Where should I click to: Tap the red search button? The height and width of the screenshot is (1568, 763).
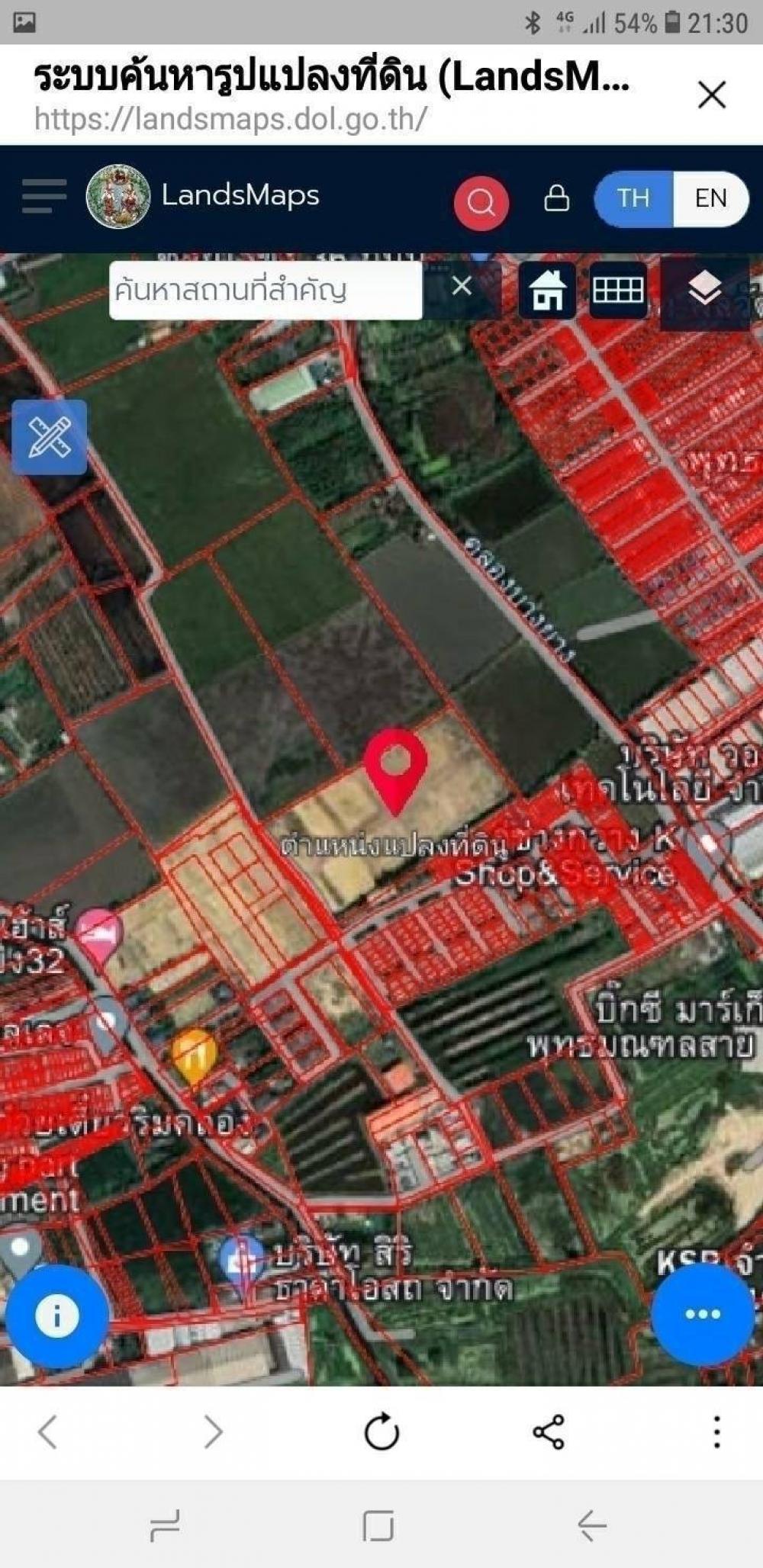pos(481,202)
